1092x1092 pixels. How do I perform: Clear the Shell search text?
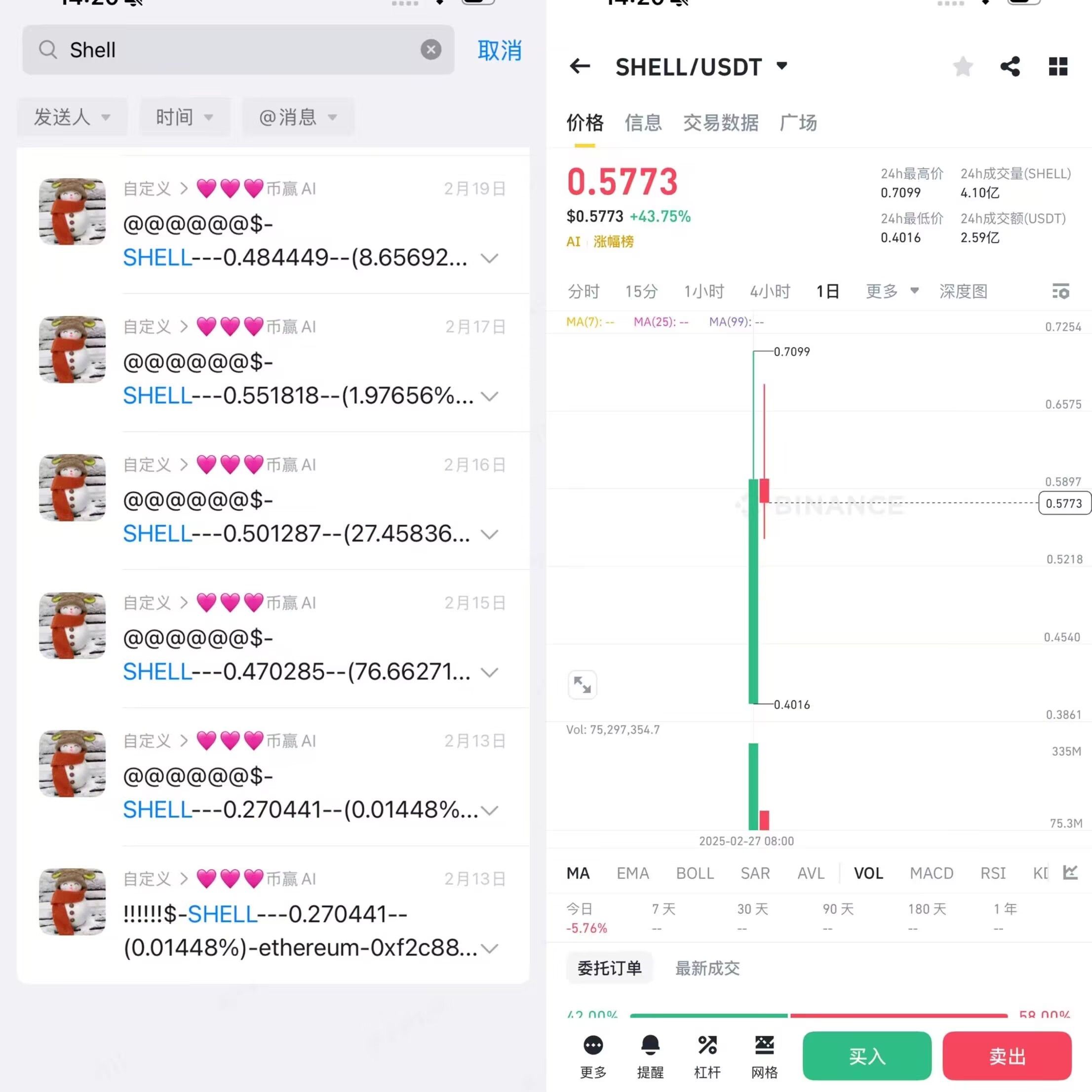(x=430, y=50)
